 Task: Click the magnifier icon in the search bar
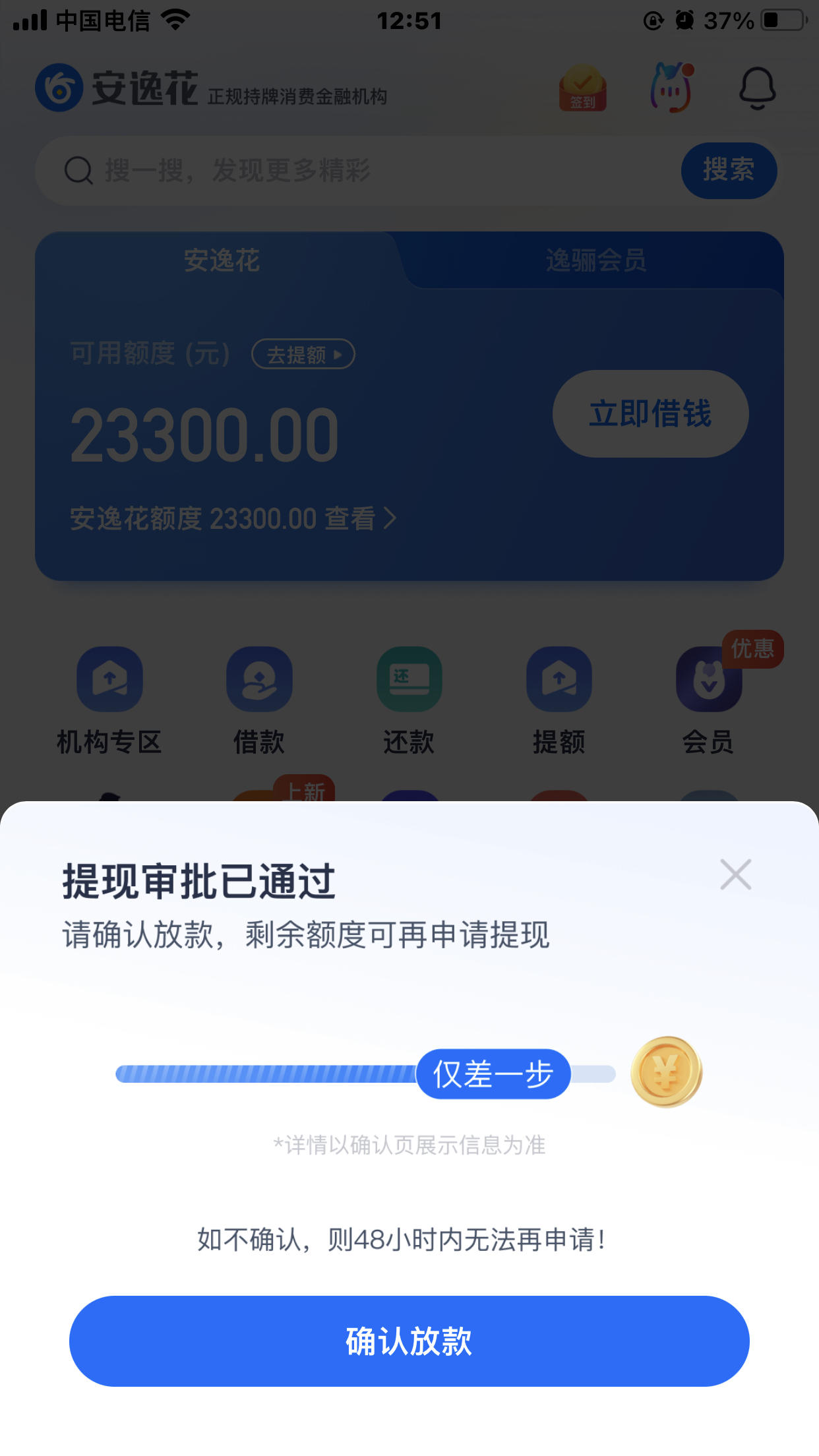click(x=78, y=170)
